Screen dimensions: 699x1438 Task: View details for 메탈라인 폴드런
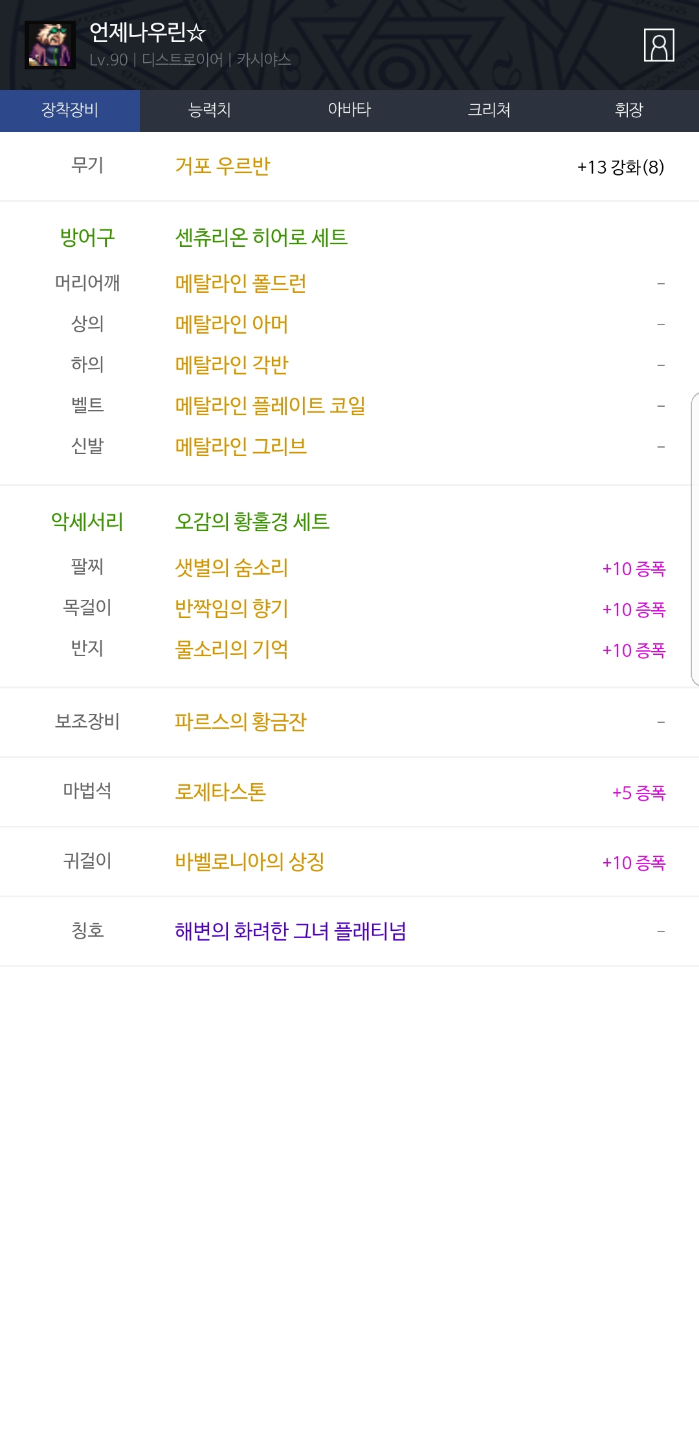(240, 284)
